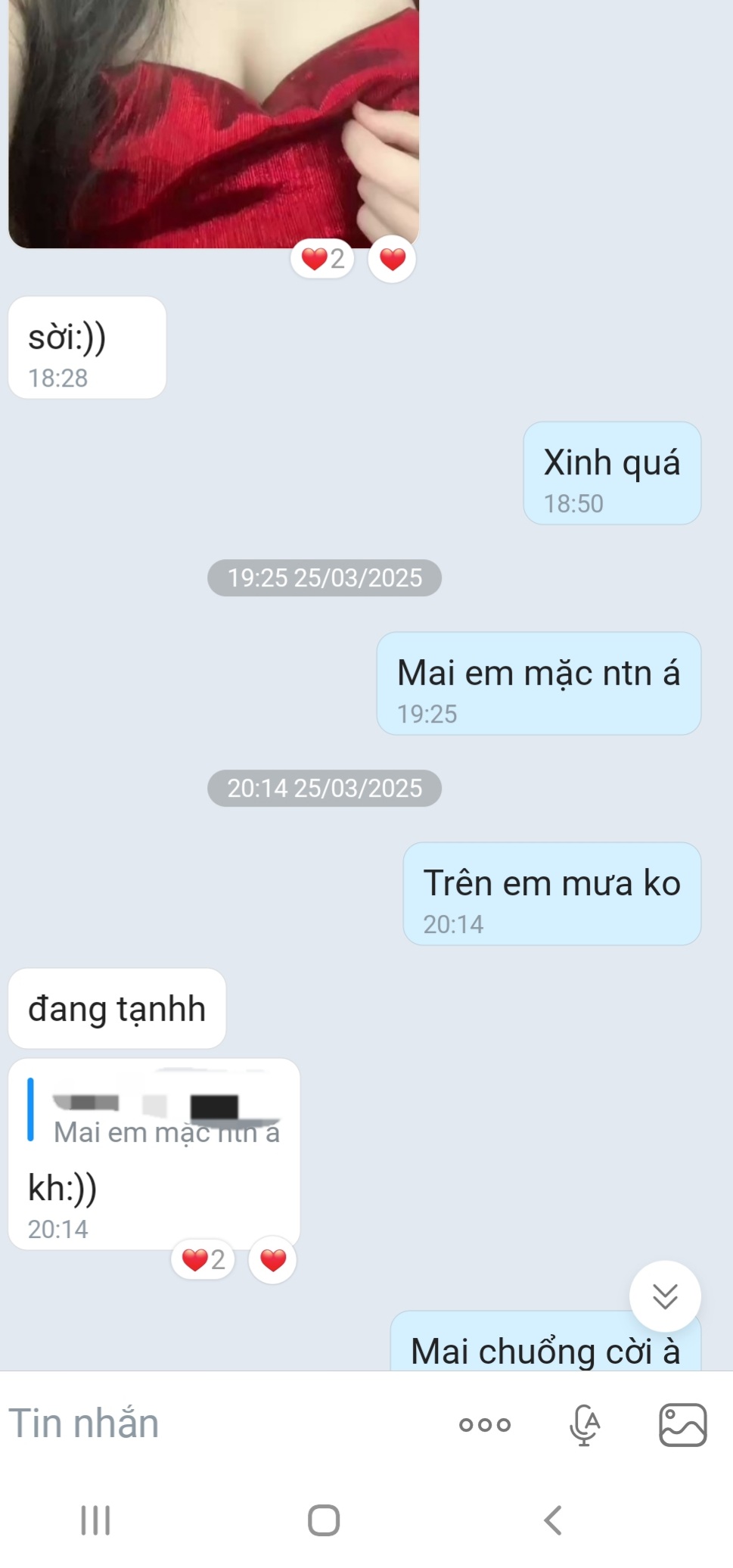Go back using the system back button

coord(553,1520)
